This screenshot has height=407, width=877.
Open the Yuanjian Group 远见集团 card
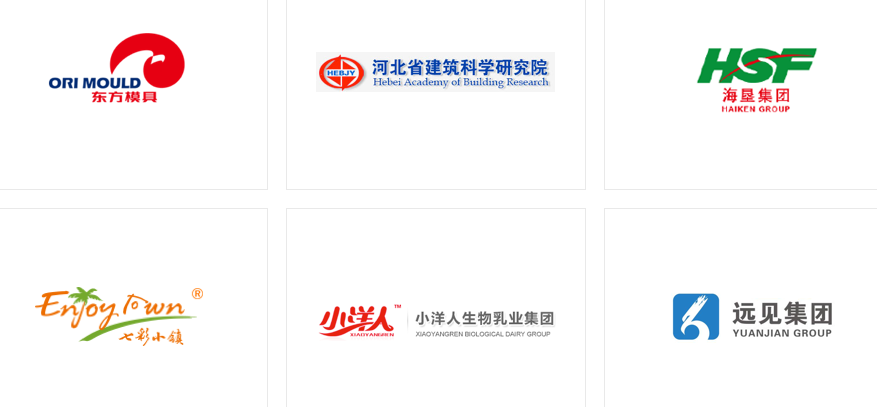point(752,317)
